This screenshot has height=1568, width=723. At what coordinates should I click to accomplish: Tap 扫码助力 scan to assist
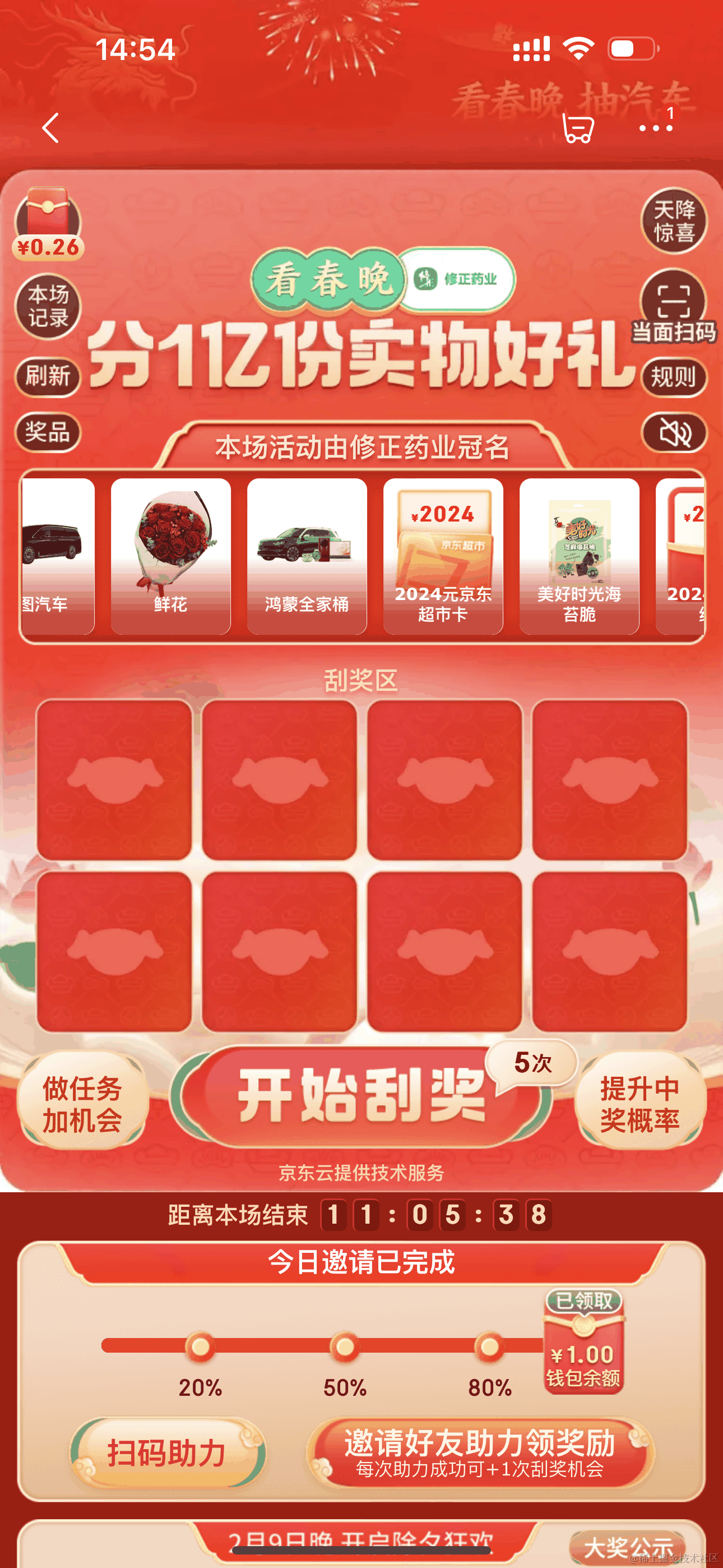pos(168,1454)
